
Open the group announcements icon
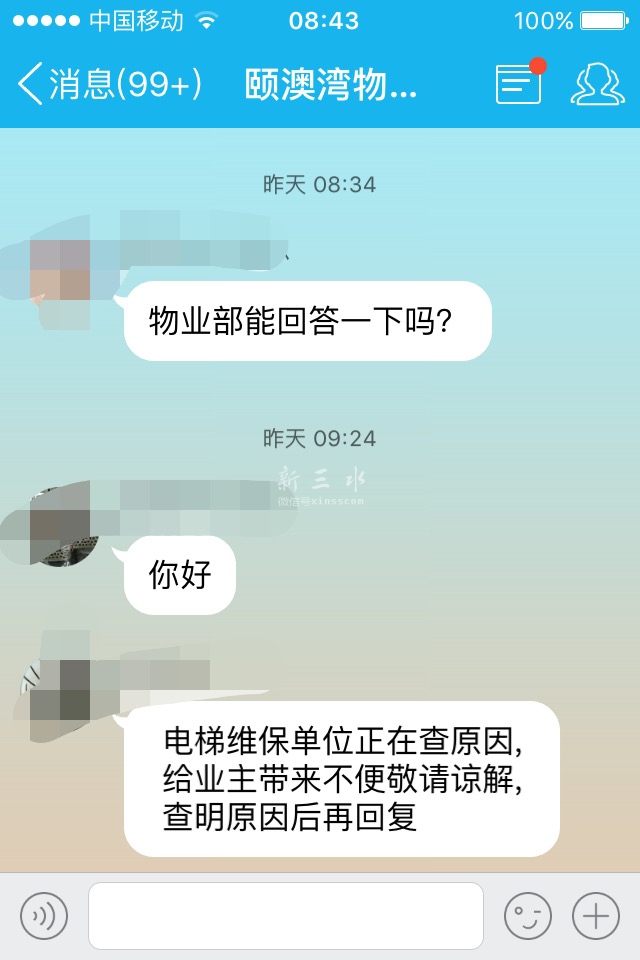tap(518, 85)
